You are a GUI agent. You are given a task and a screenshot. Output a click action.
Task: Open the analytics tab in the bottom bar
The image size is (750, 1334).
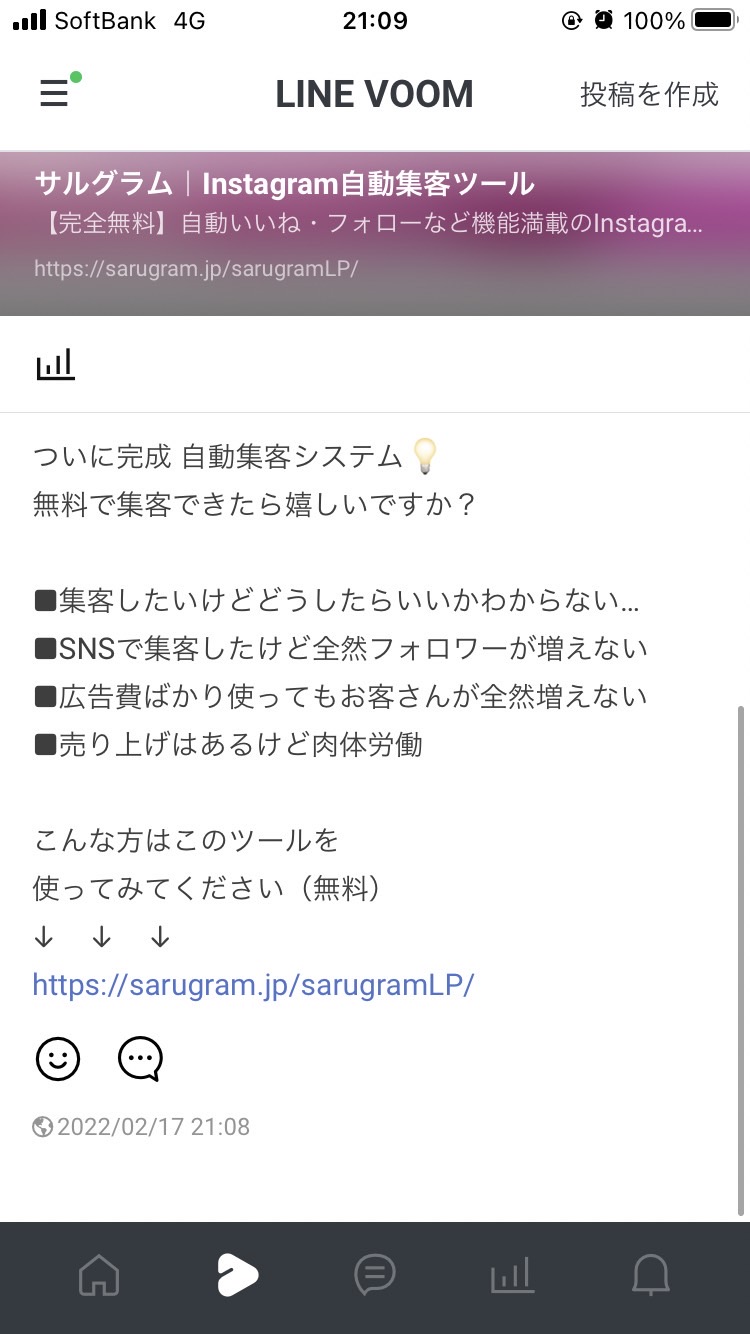coord(512,1276)
